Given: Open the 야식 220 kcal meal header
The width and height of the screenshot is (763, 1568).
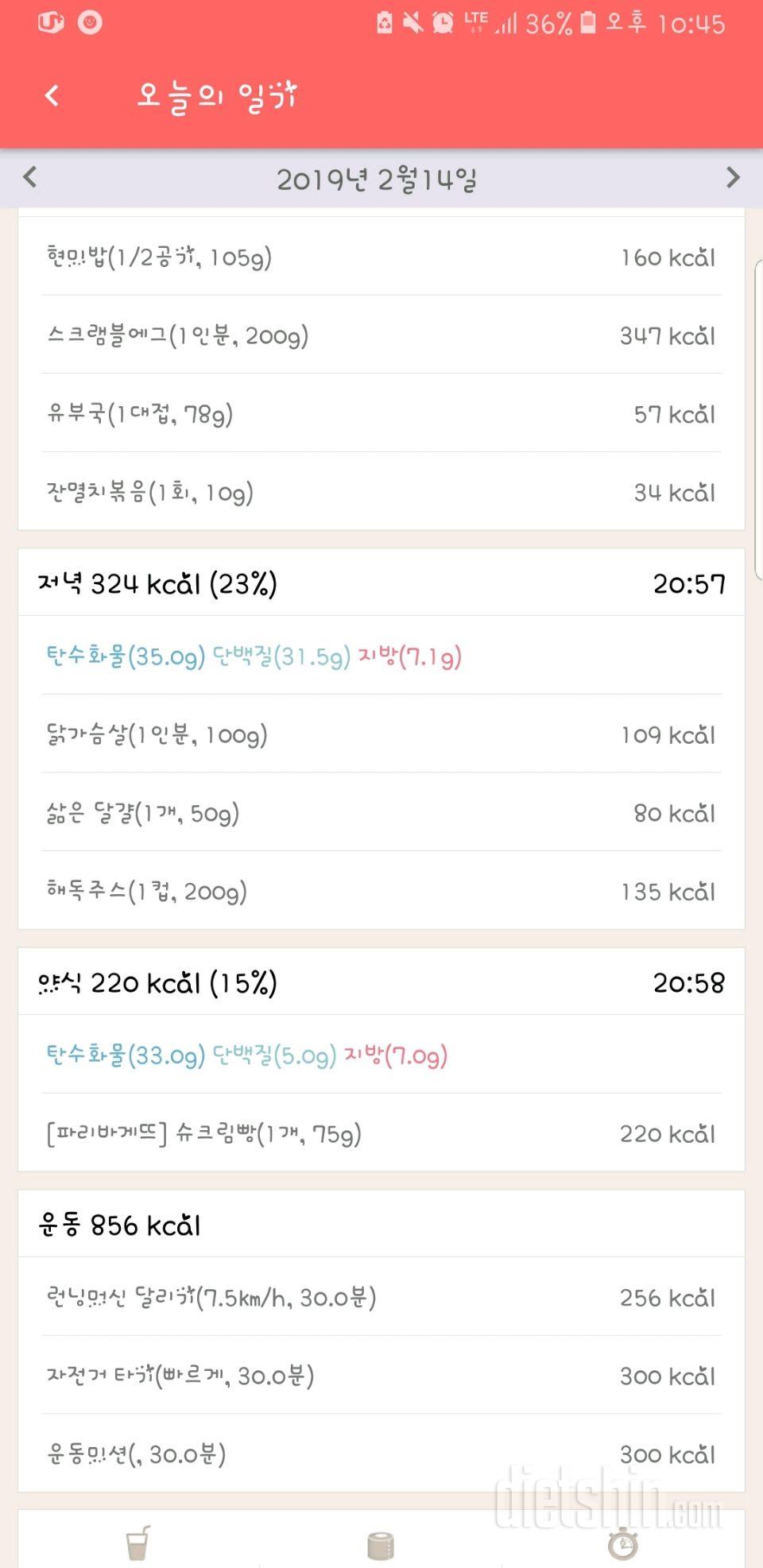Looking at the screenshot, I should pos(381,982).
